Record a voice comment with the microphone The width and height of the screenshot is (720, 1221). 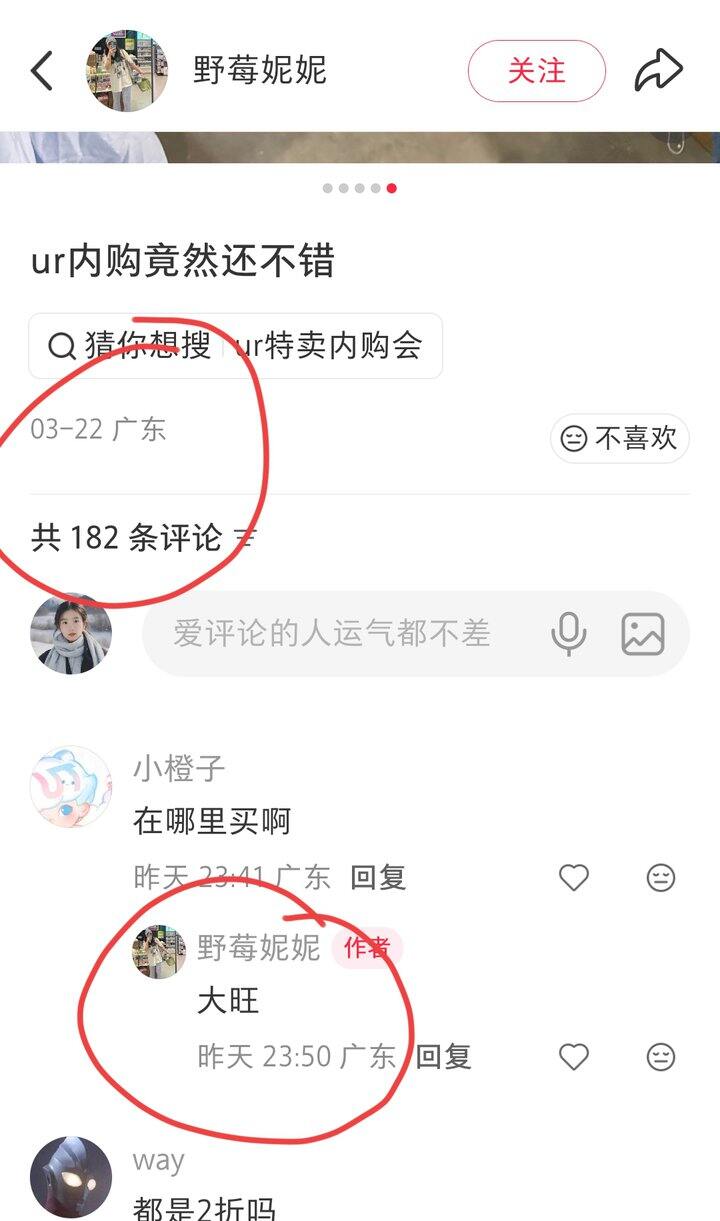[569, 634]
